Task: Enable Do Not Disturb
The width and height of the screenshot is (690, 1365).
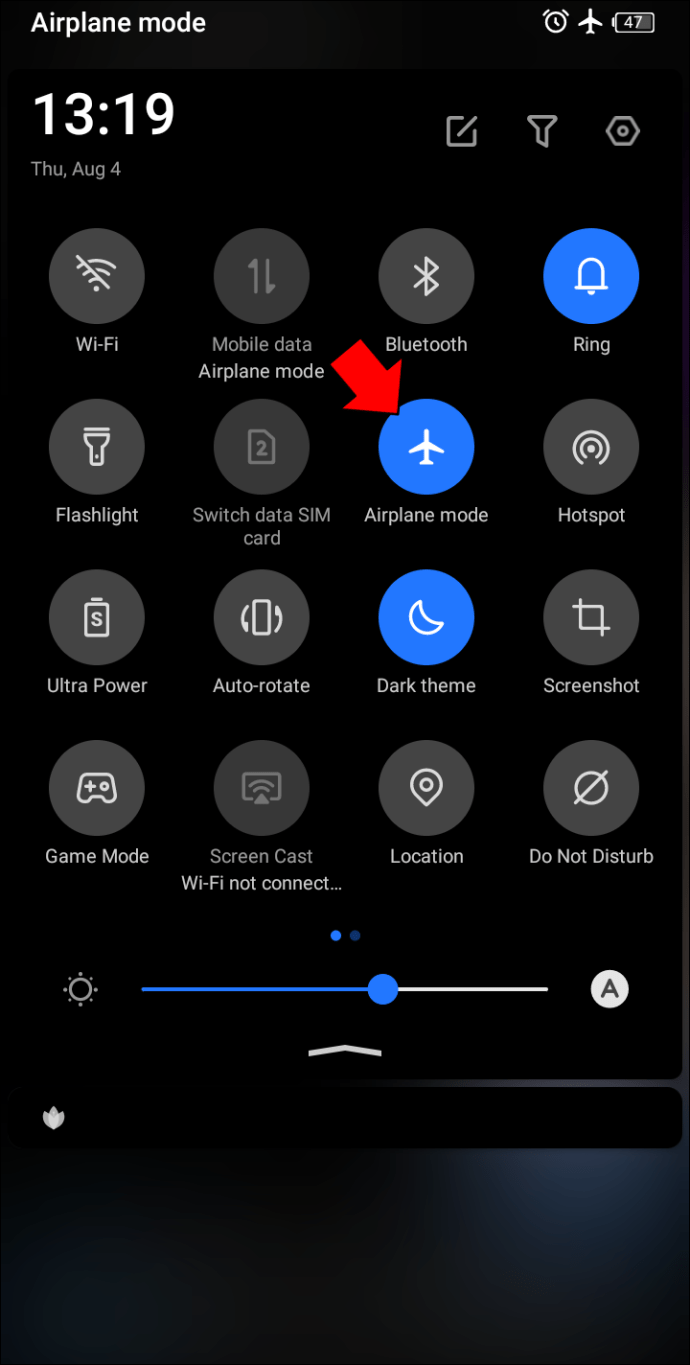Action: (591, 789)
